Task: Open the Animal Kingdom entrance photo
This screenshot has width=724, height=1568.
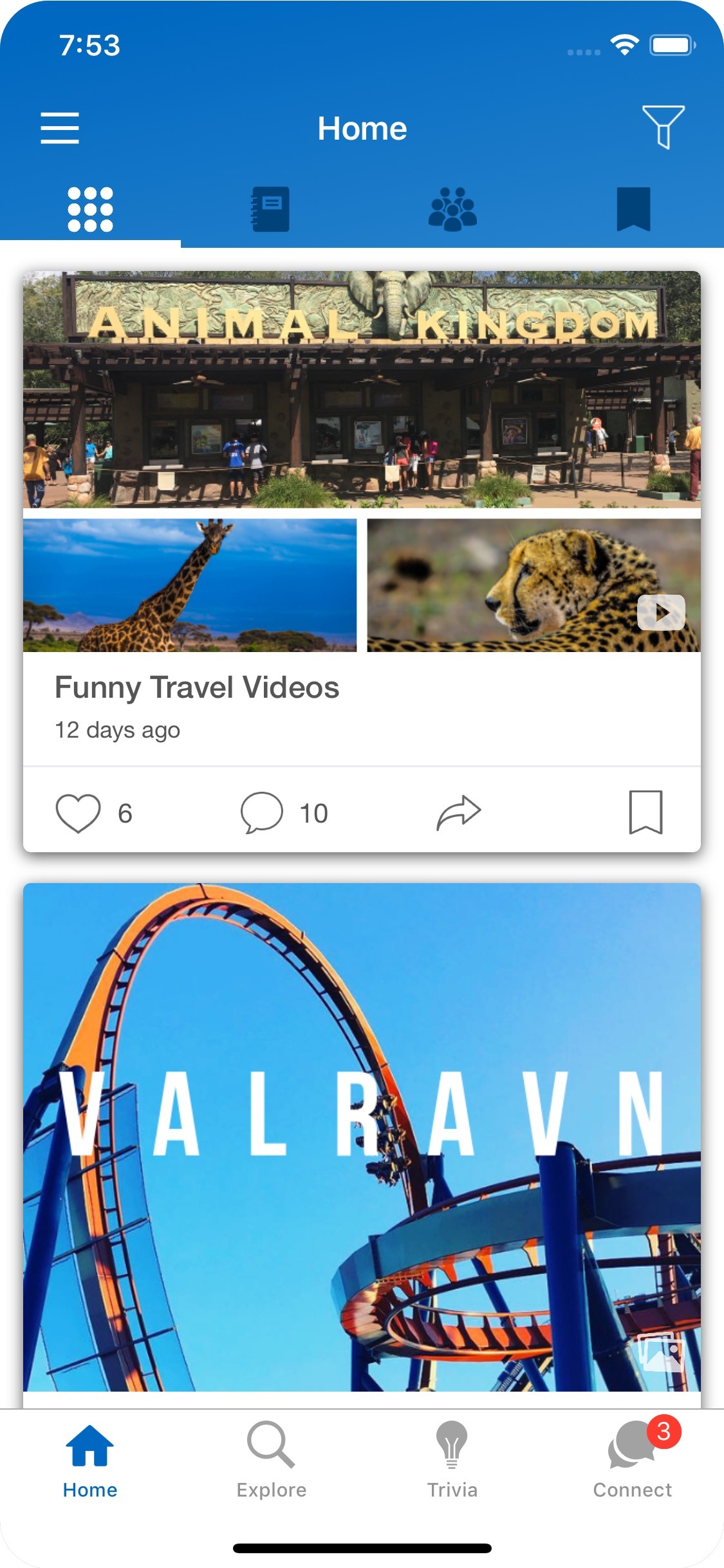Action: coord(362,389)
